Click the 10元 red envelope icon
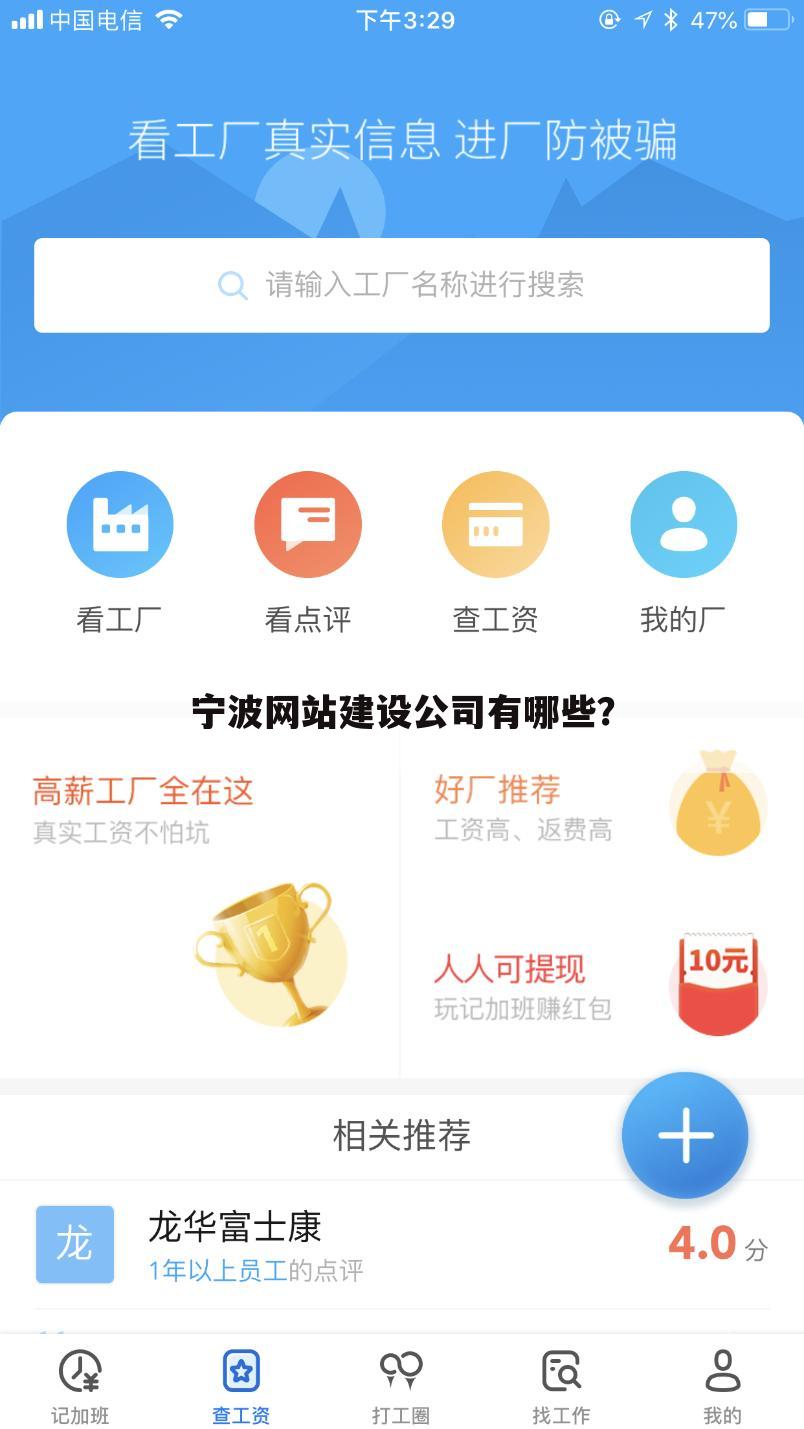 click(718, 983)
